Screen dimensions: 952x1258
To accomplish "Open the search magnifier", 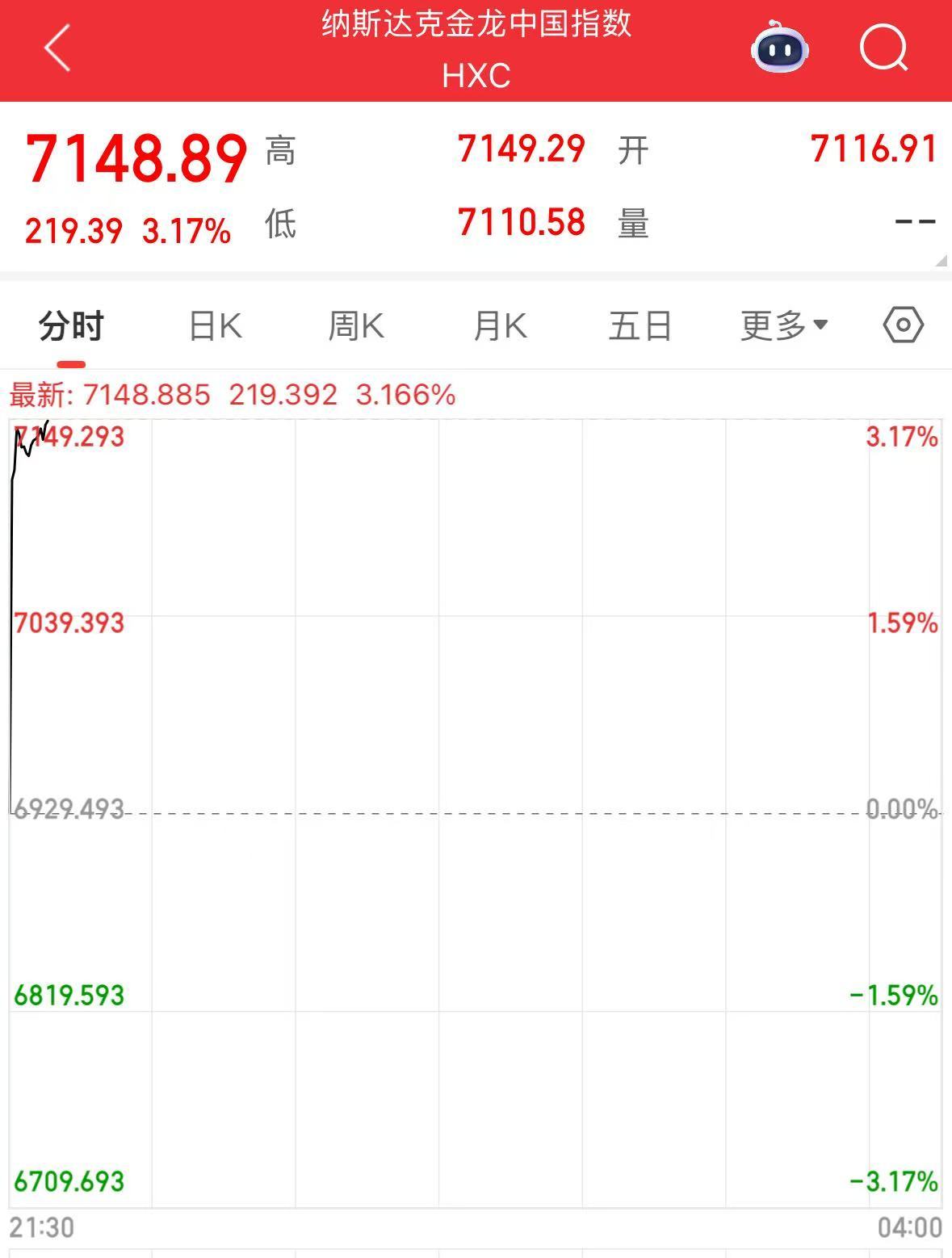I will click(883, 48).
